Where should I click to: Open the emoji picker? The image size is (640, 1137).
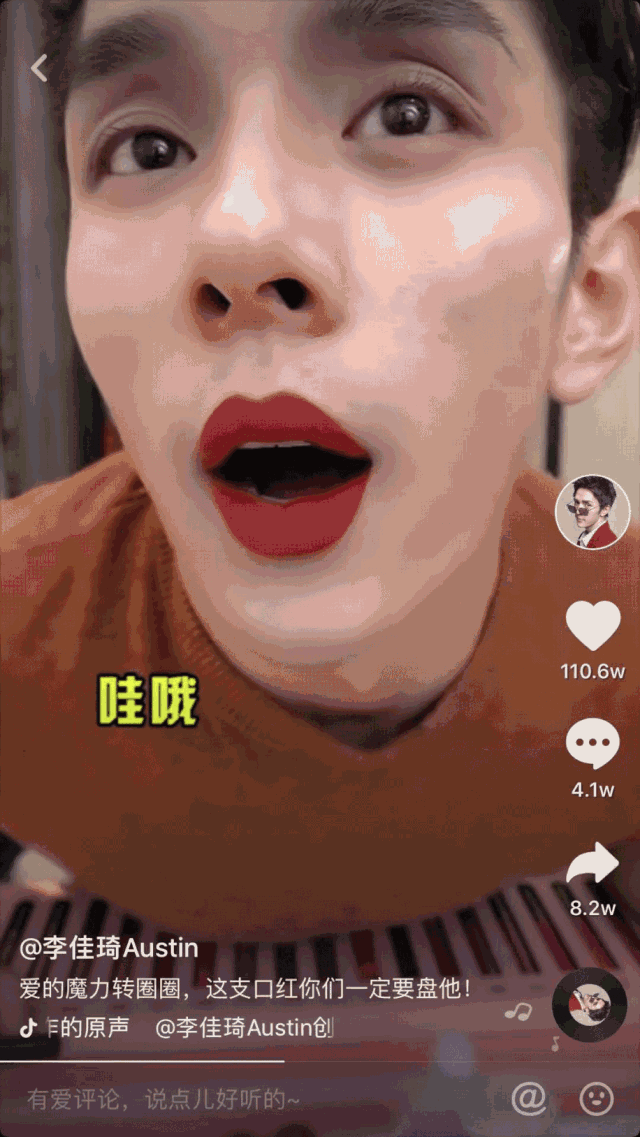(x=597, y=1098)
